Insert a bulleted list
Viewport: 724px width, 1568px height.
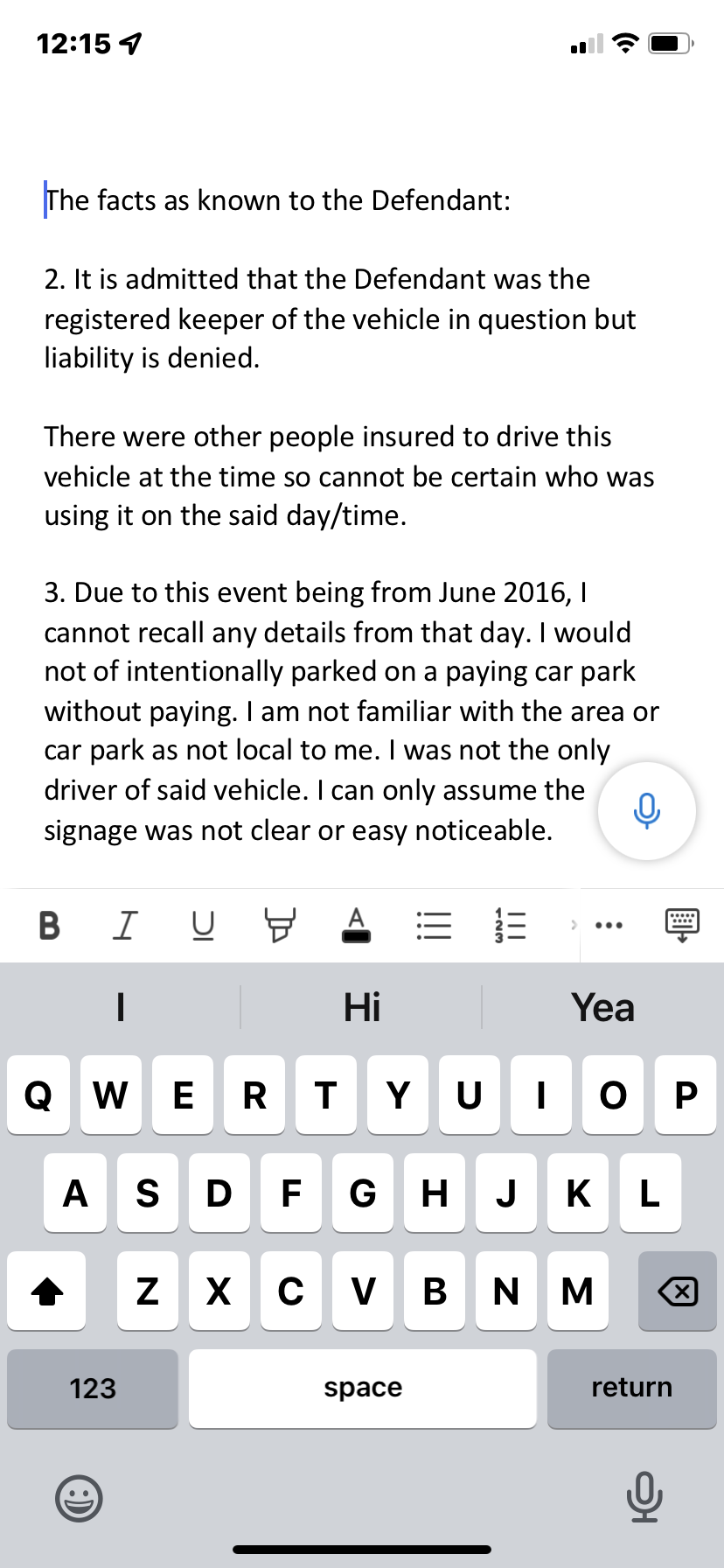(x=434, y=925)
